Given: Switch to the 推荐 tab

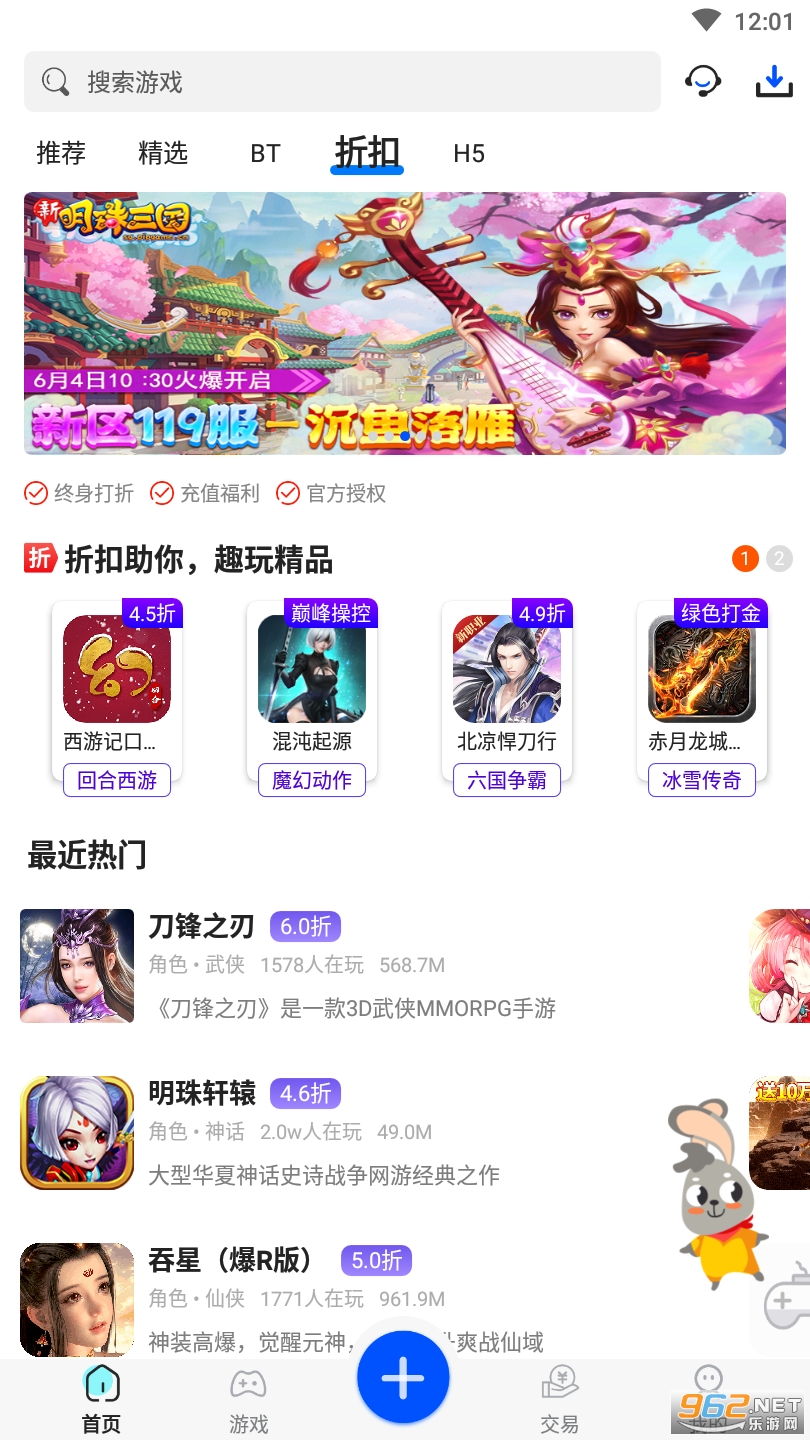Looking at the screenshot, I should (x=61, y=153).
